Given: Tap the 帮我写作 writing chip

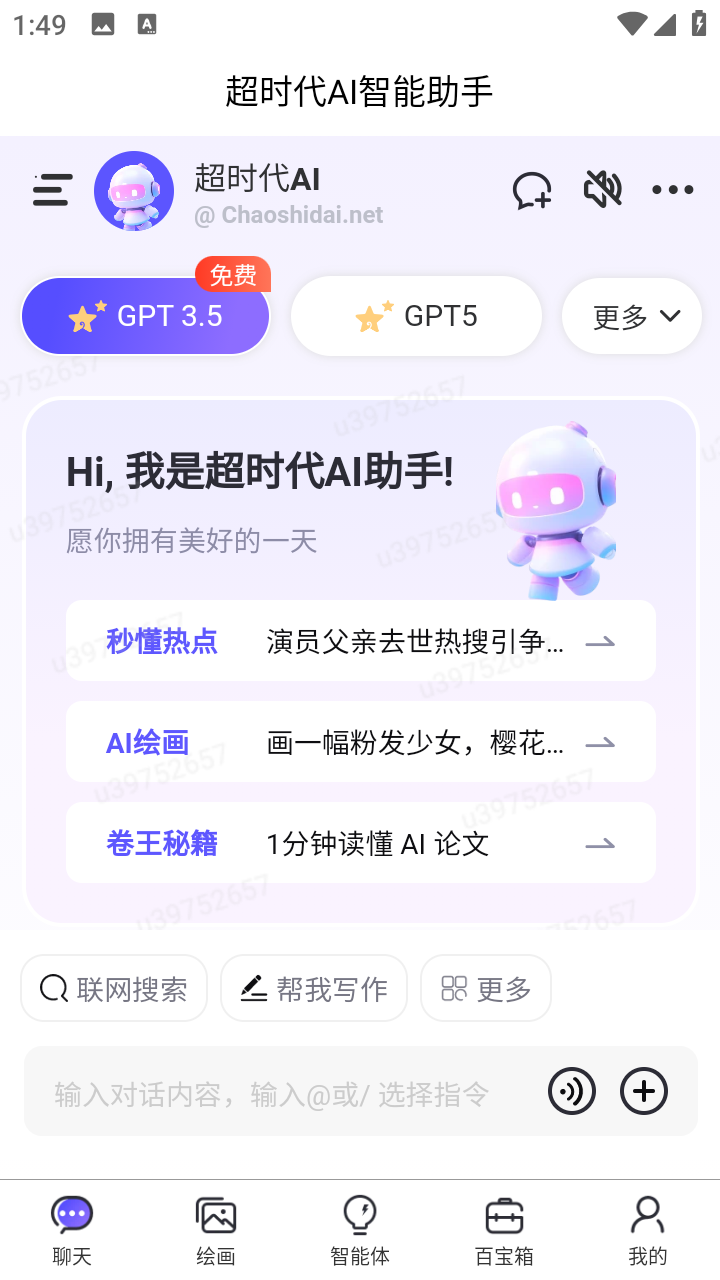Looking at the screenshot, I should point(314,989).
